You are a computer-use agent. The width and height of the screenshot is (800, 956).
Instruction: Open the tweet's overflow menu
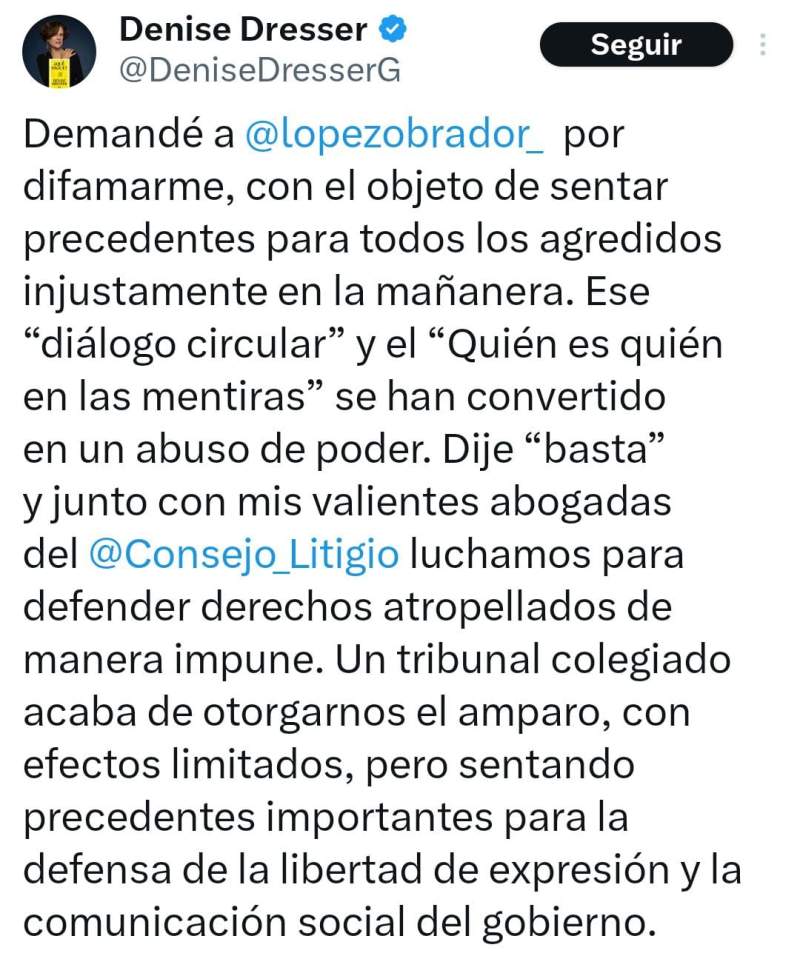click(x=764, y=46)
